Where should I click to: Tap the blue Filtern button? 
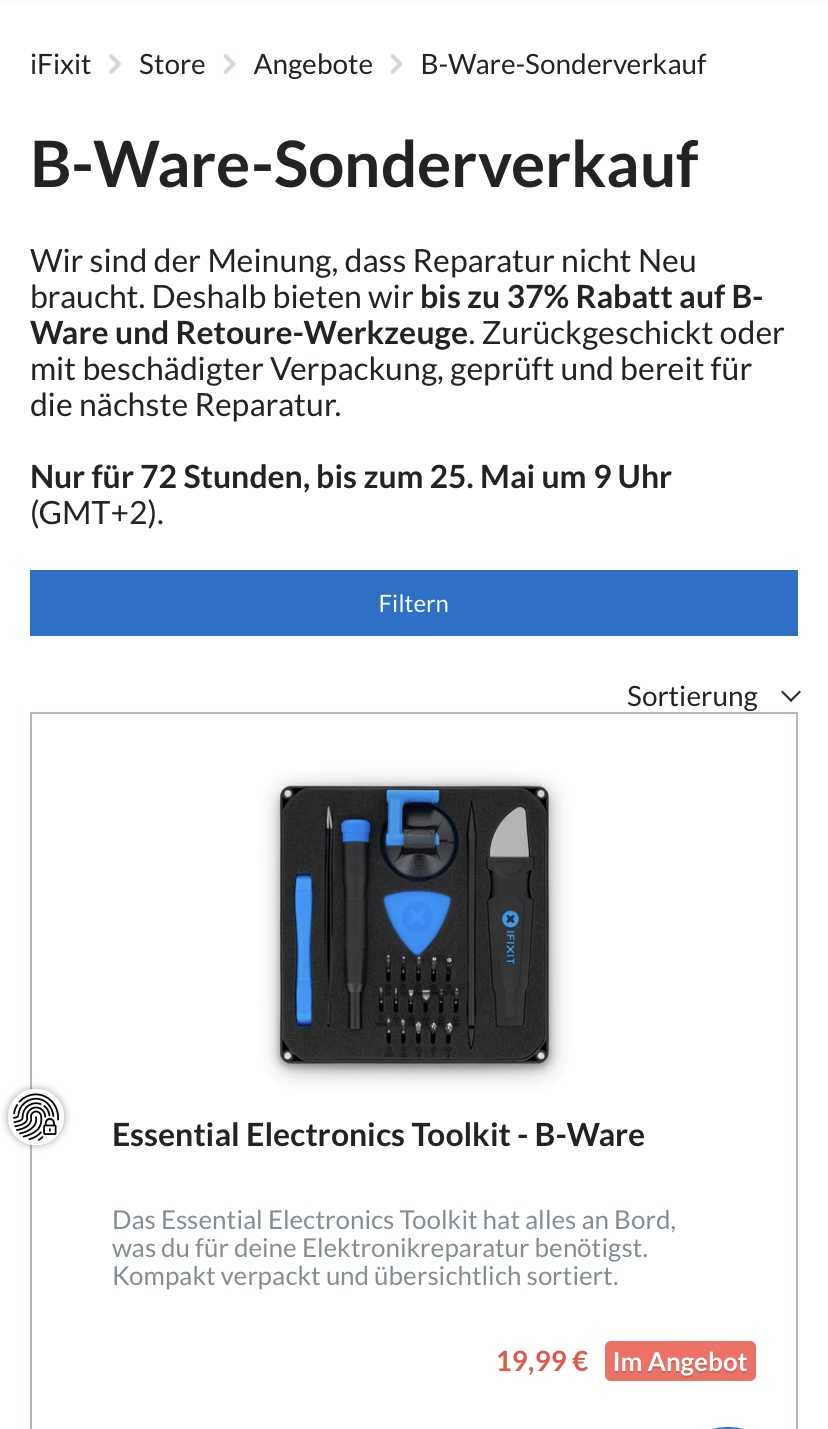point(414,603)
